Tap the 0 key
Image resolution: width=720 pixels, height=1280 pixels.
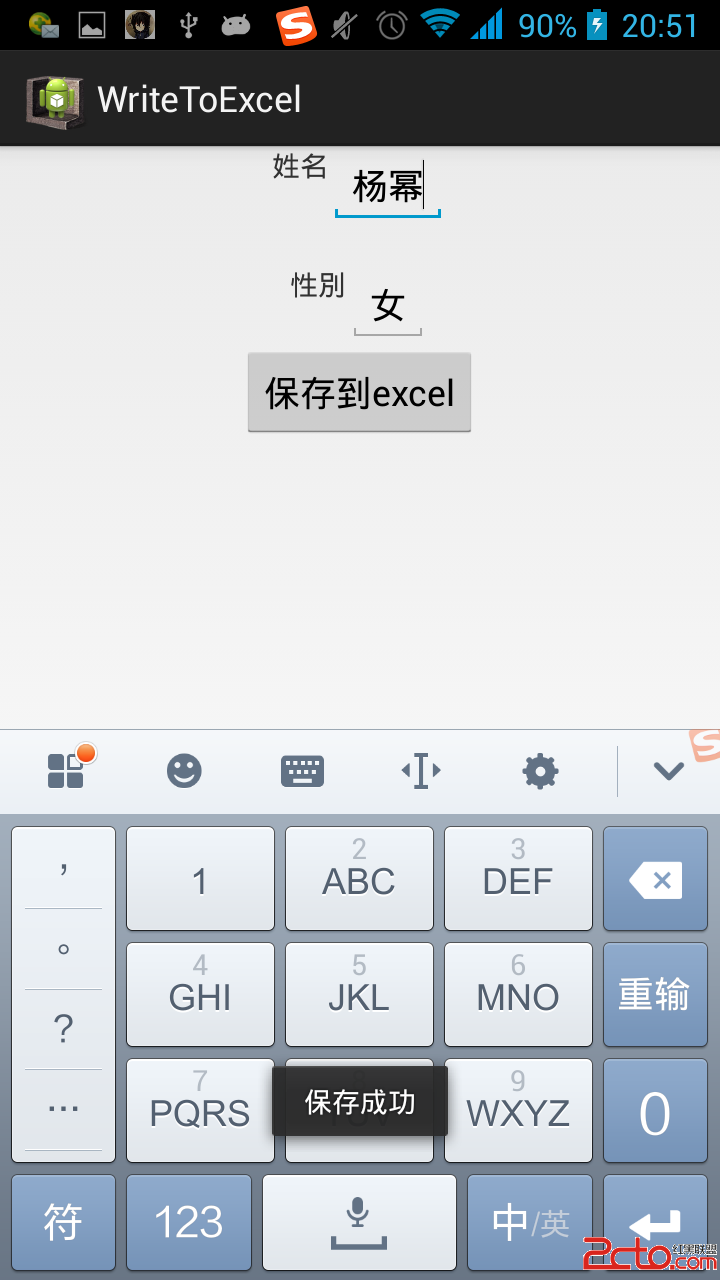(x=655, y=1111)
